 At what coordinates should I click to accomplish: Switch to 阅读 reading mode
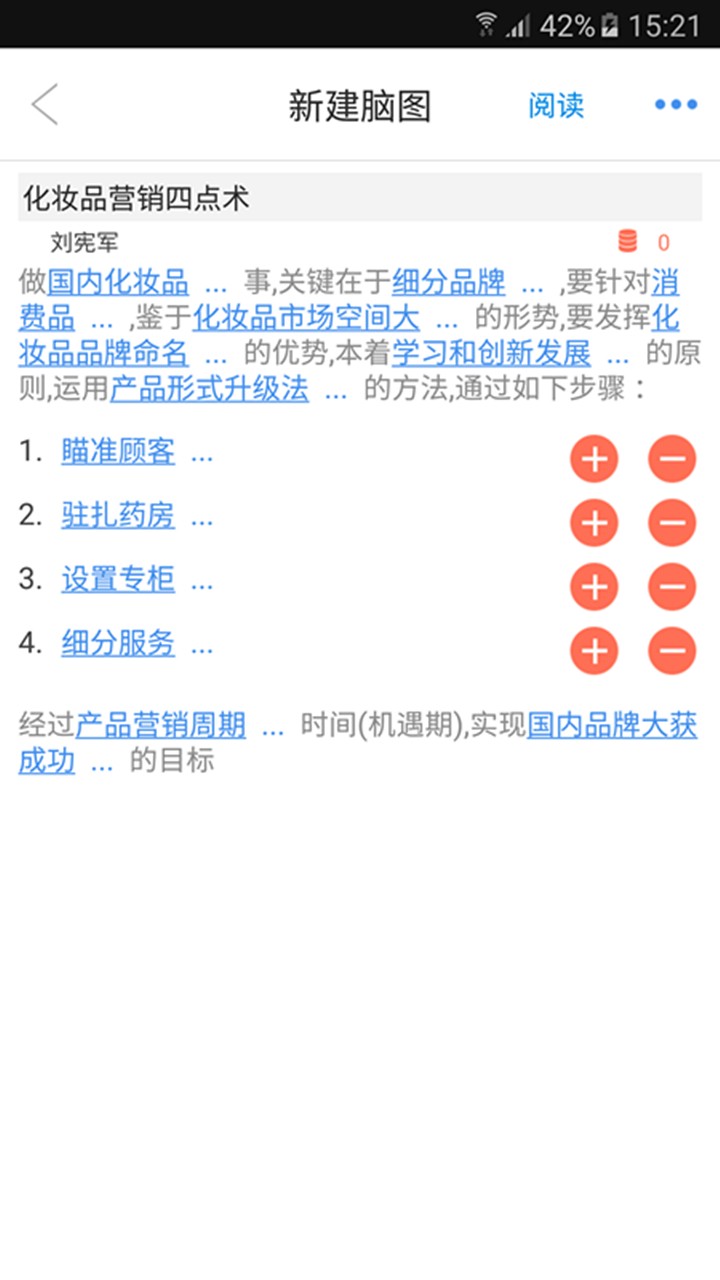click(557, 106)
